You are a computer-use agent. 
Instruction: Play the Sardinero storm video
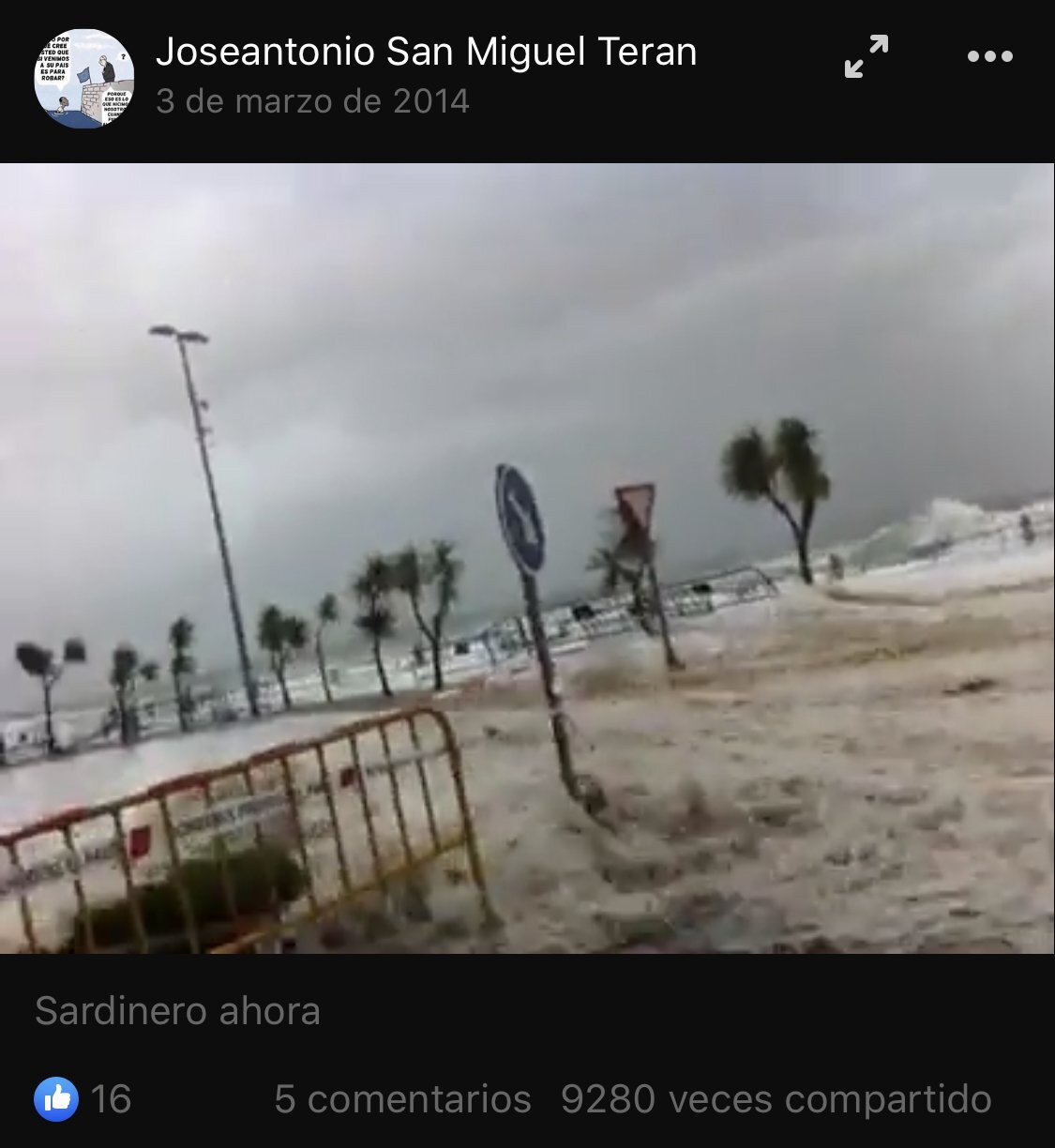pyautogui.click(x=527, y=558)
